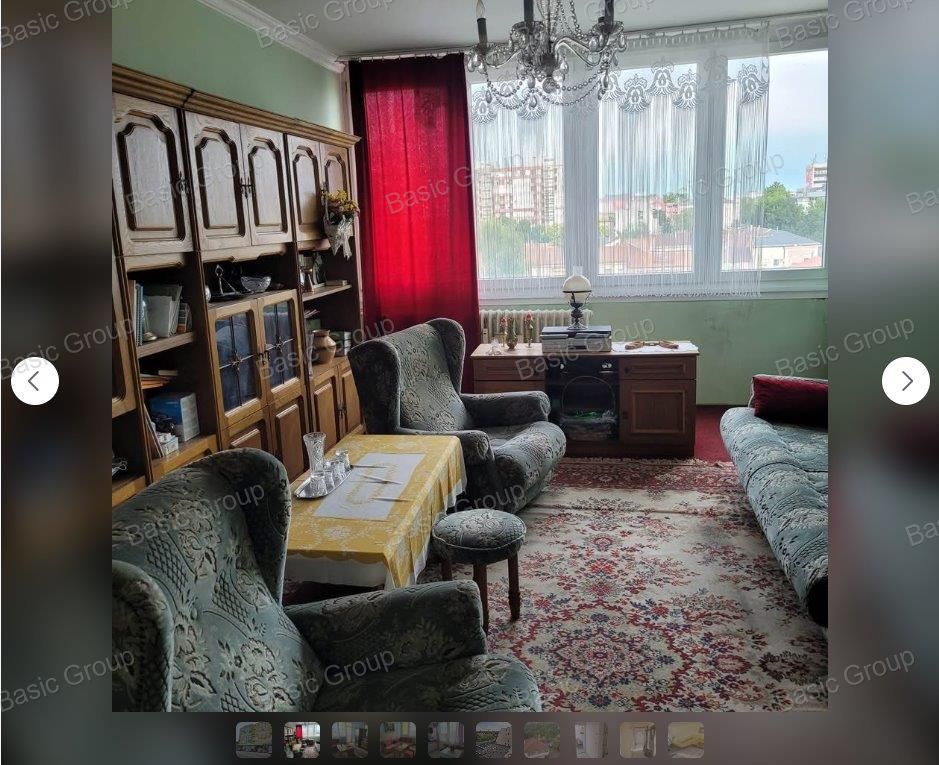This screenshot has height=765, width=939.
Task: Select the ninth thumbnail in the strip
Action: click(x=638, y=740)
